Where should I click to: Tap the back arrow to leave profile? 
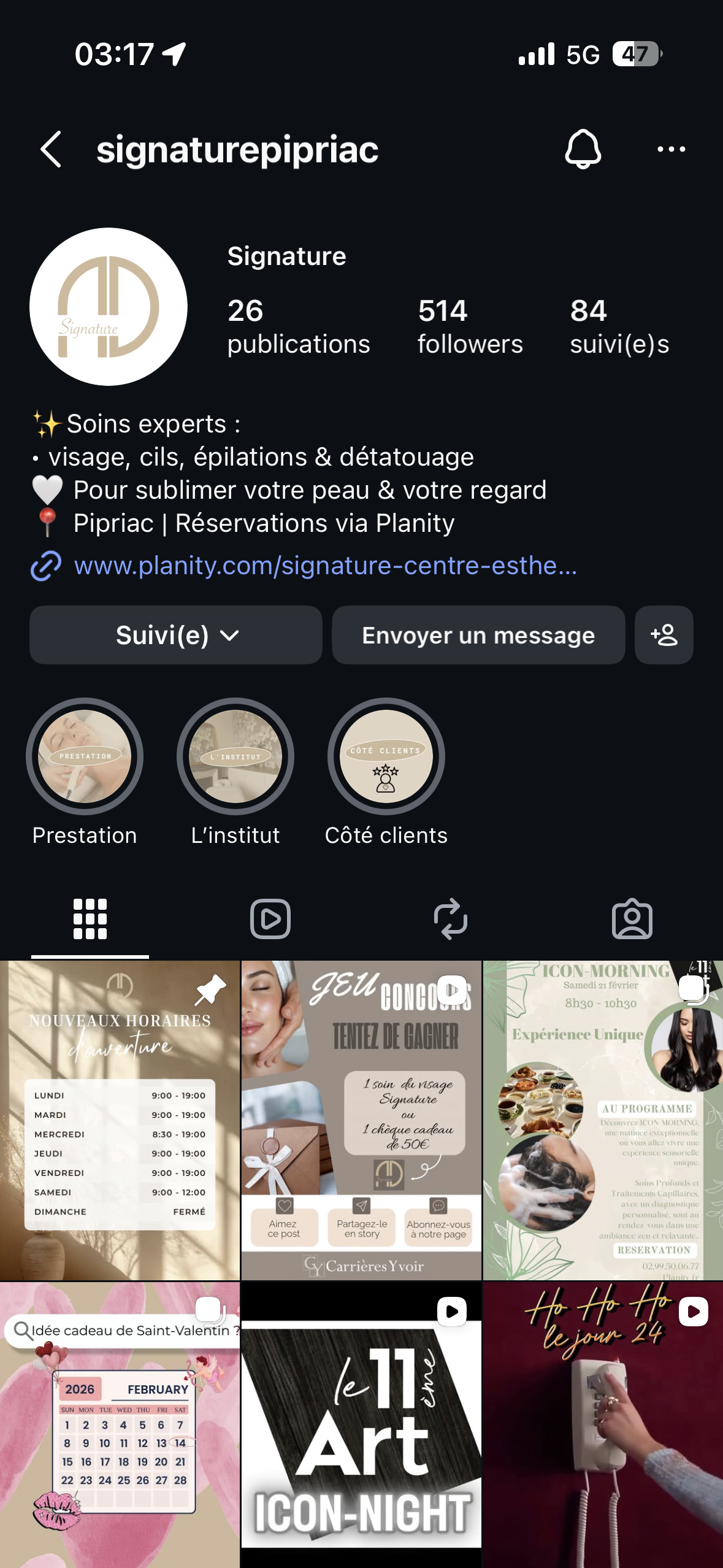(x=50, y=149)
